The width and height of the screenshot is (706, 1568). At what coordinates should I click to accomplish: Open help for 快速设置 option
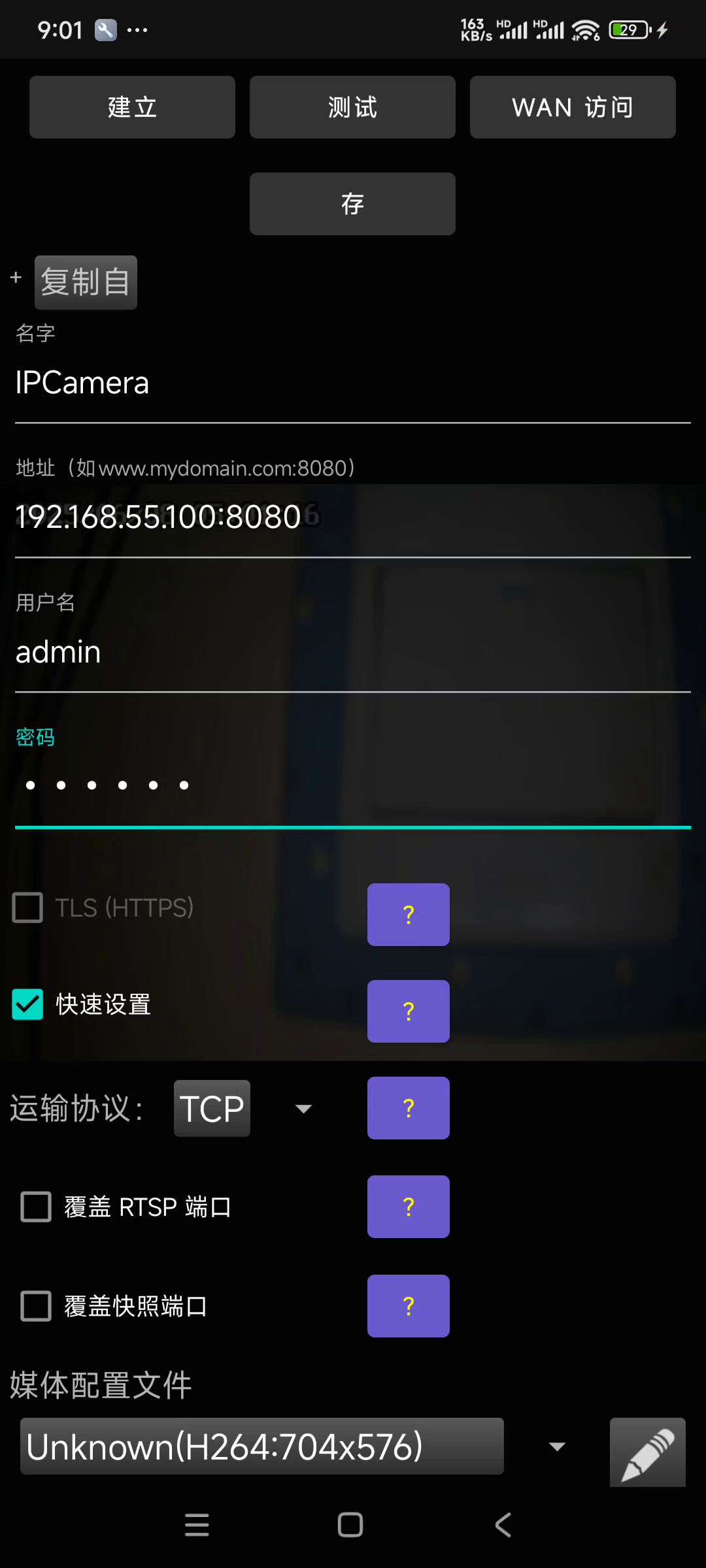click(x=408, y=1011)
